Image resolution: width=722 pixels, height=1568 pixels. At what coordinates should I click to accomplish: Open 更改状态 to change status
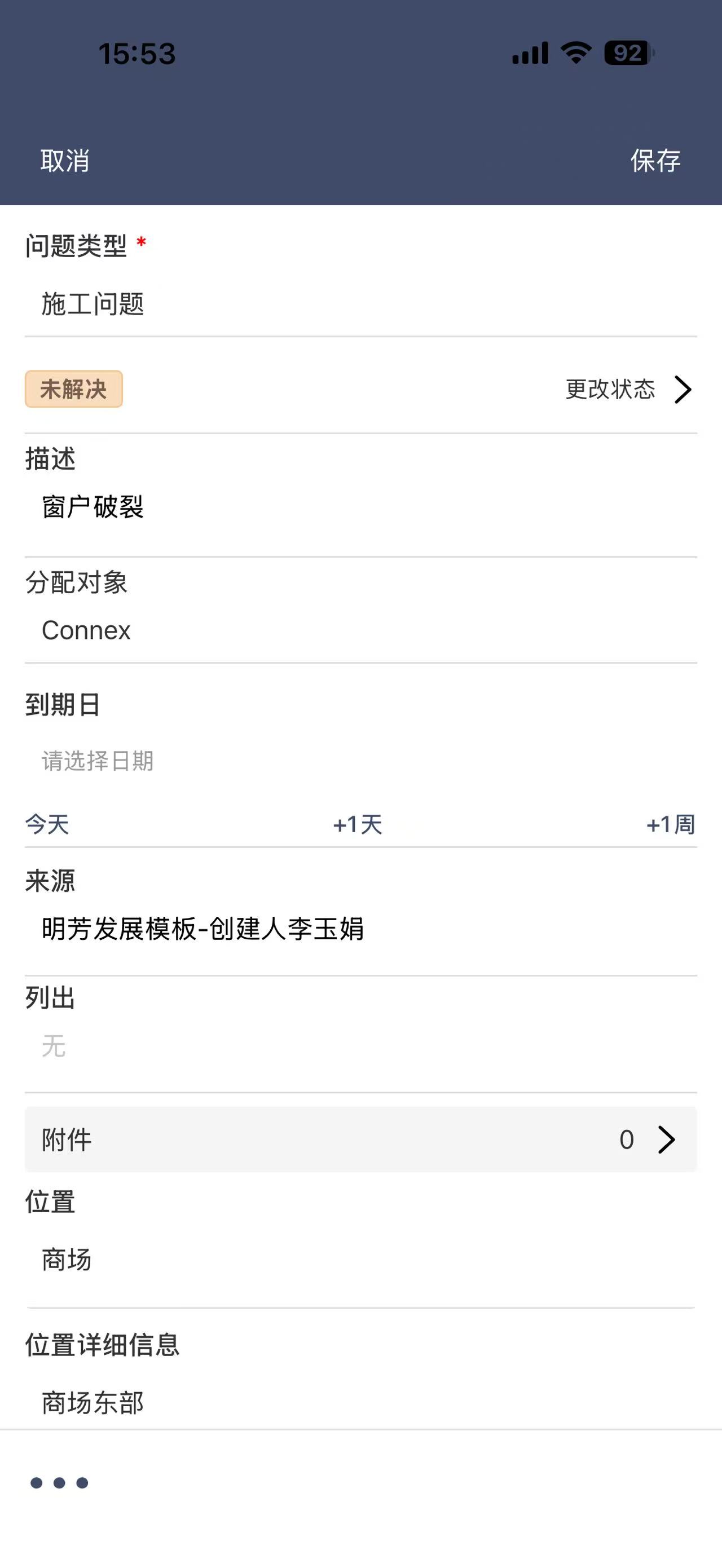click(x=628, y=390)
